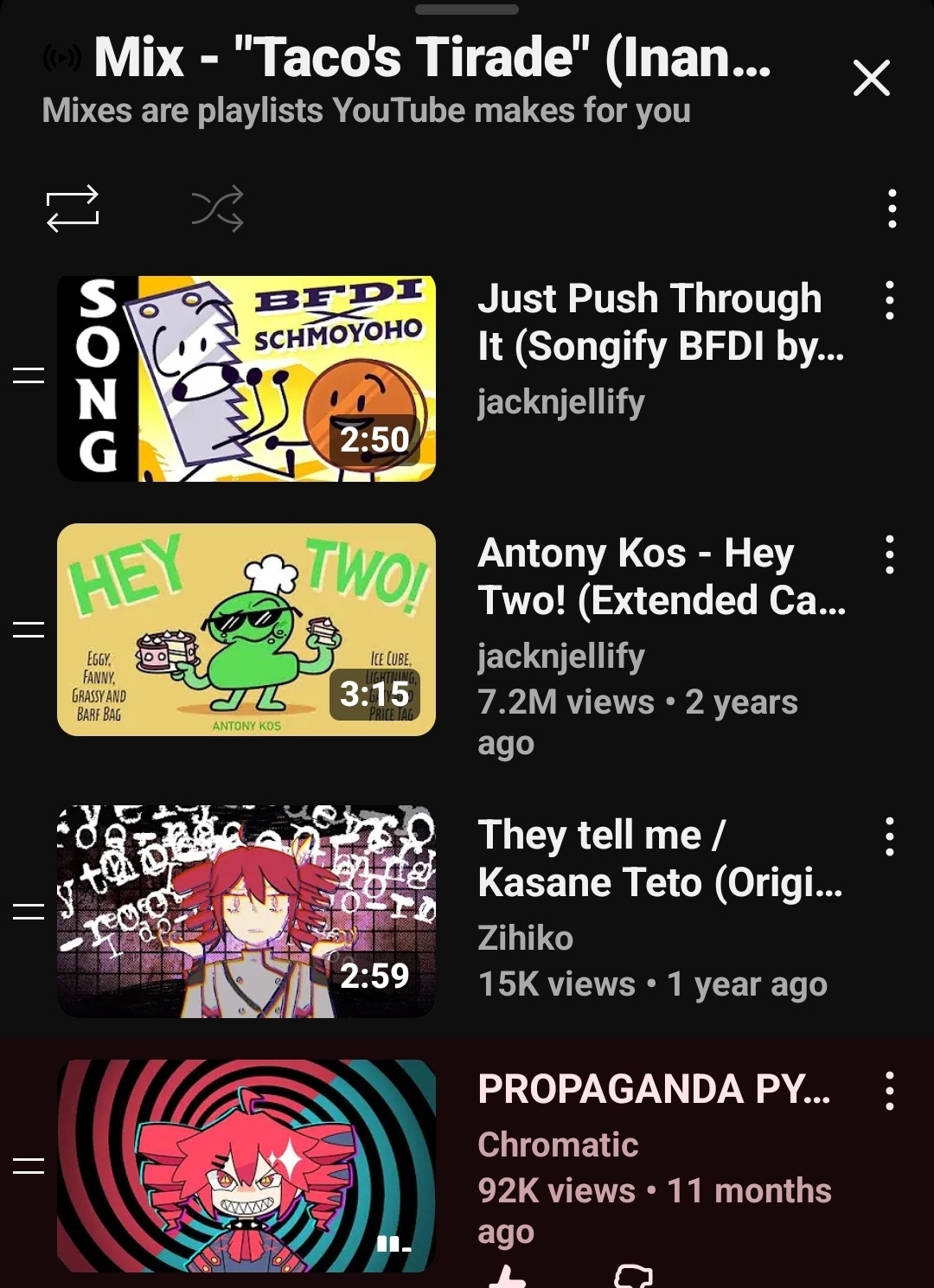Enable shuffle for the mix
934x1288 pixels.
tap(217, 208)
